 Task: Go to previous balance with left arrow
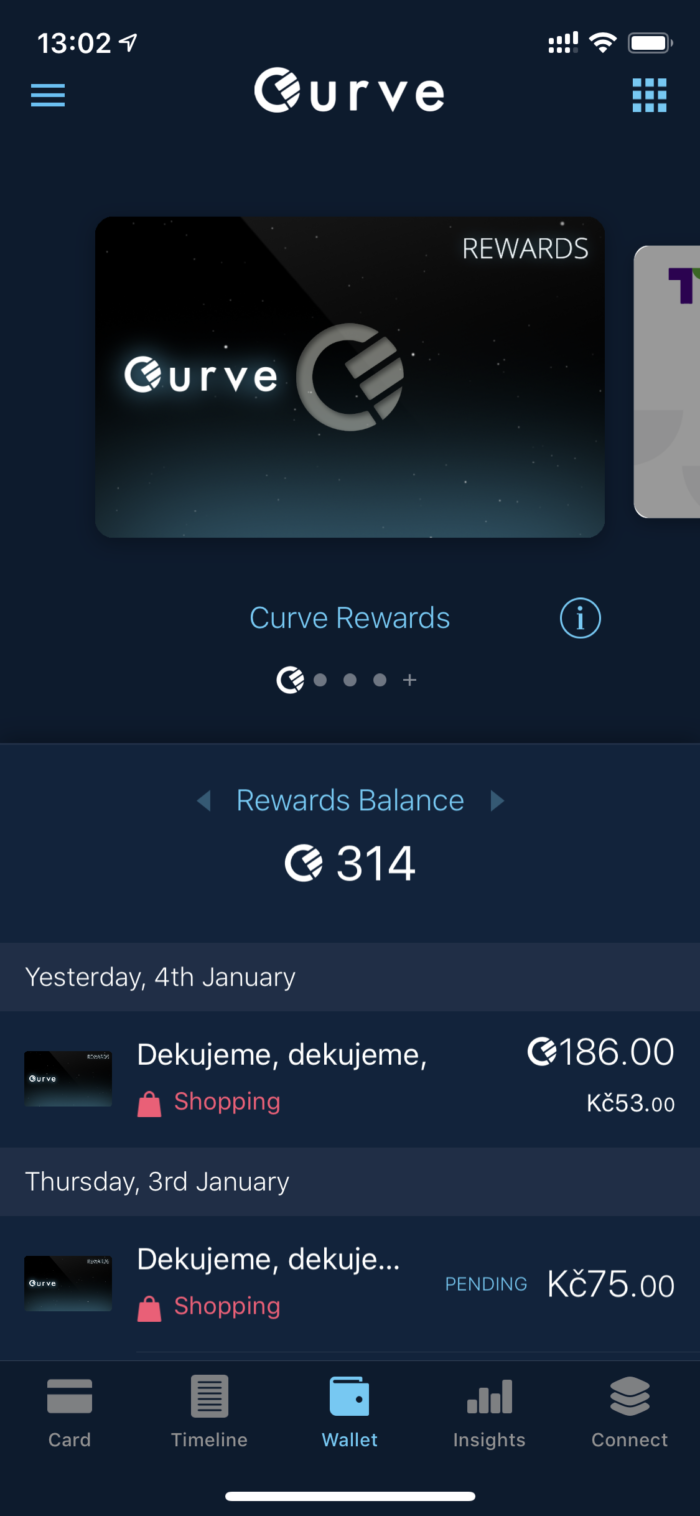204,801
